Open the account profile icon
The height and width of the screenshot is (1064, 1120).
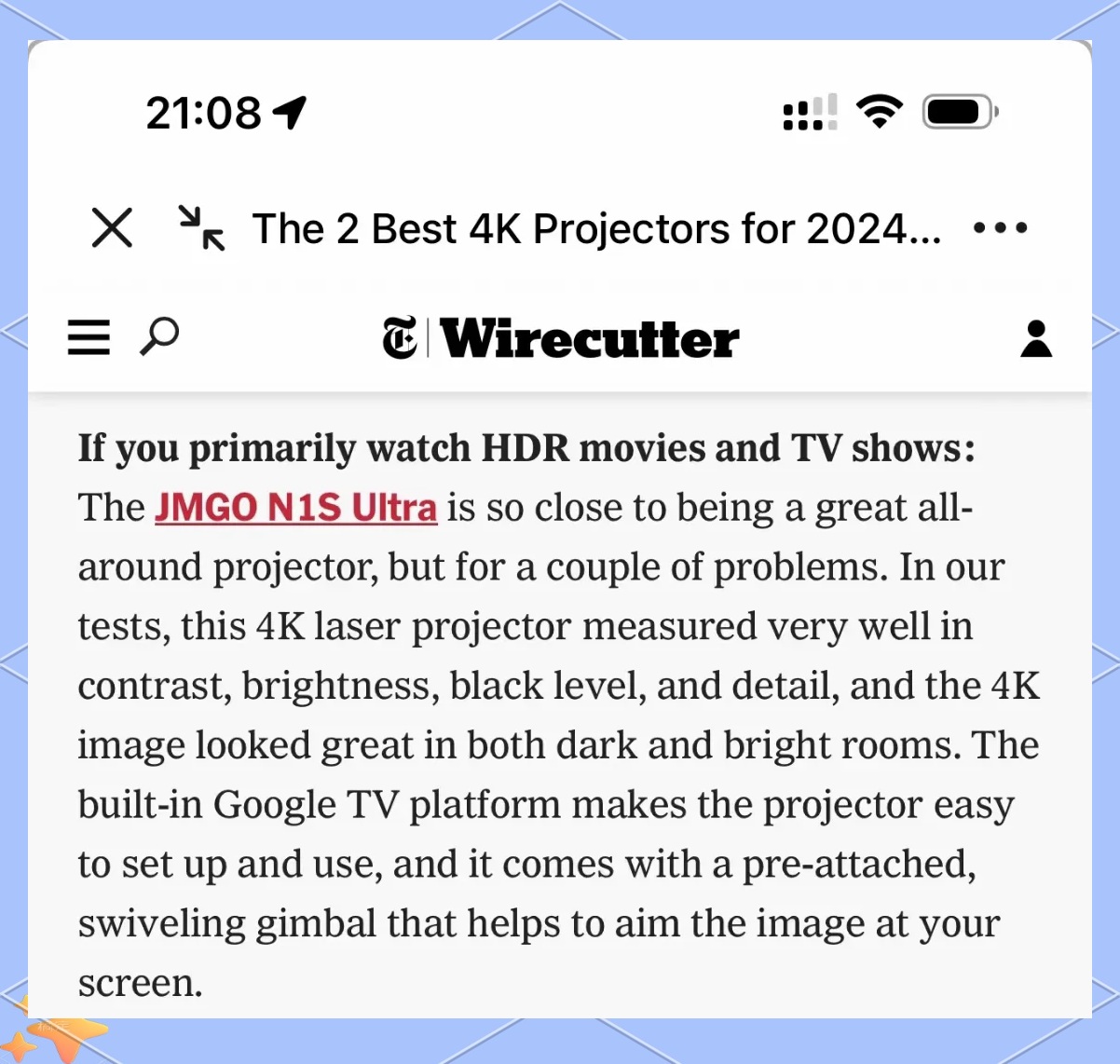[1036, 338]
